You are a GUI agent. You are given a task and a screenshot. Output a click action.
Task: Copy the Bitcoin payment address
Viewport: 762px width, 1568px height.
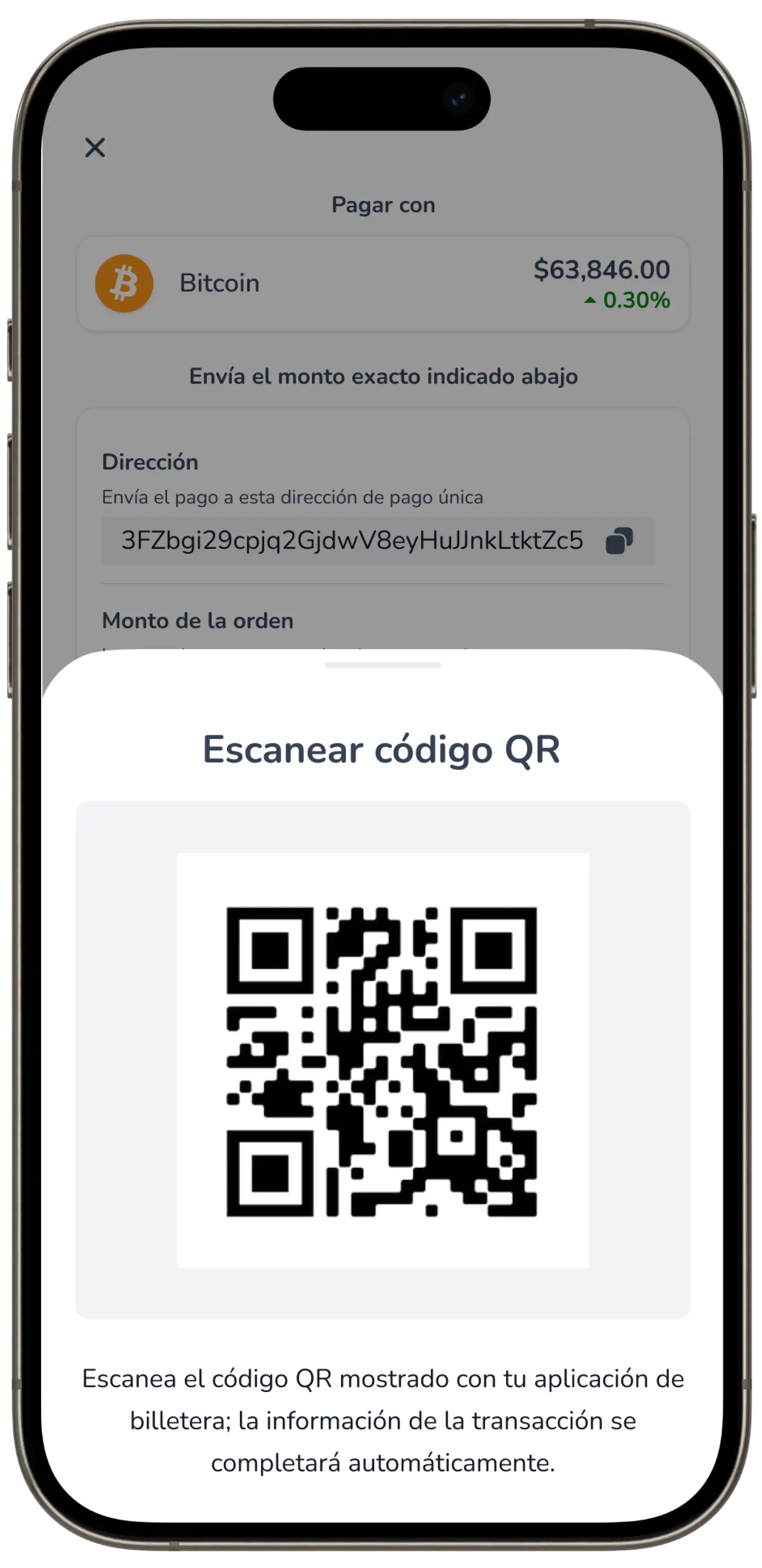(x=619, y=540)
